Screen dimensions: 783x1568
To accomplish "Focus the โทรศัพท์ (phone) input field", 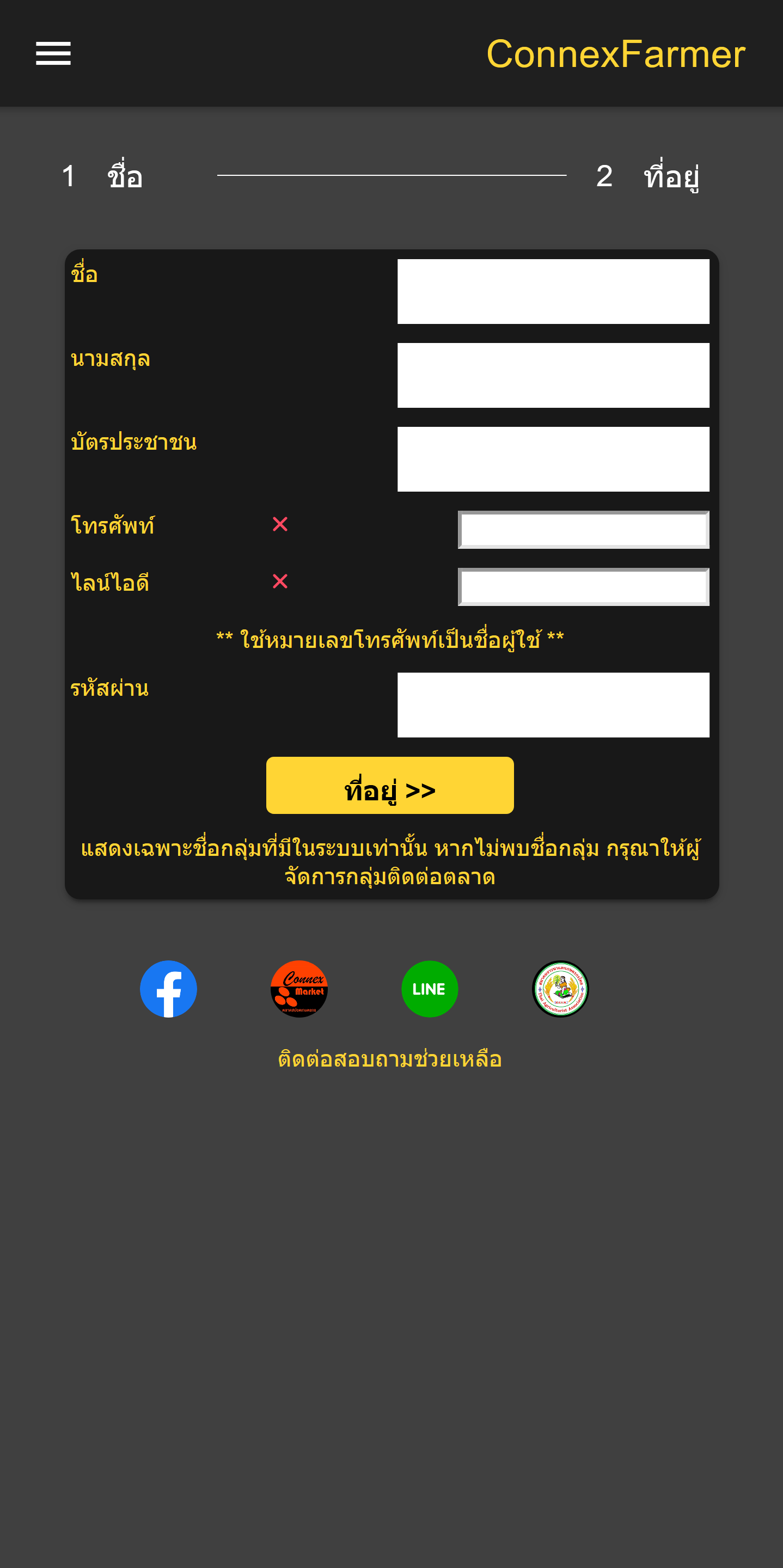I will click(x=583, y=530).
